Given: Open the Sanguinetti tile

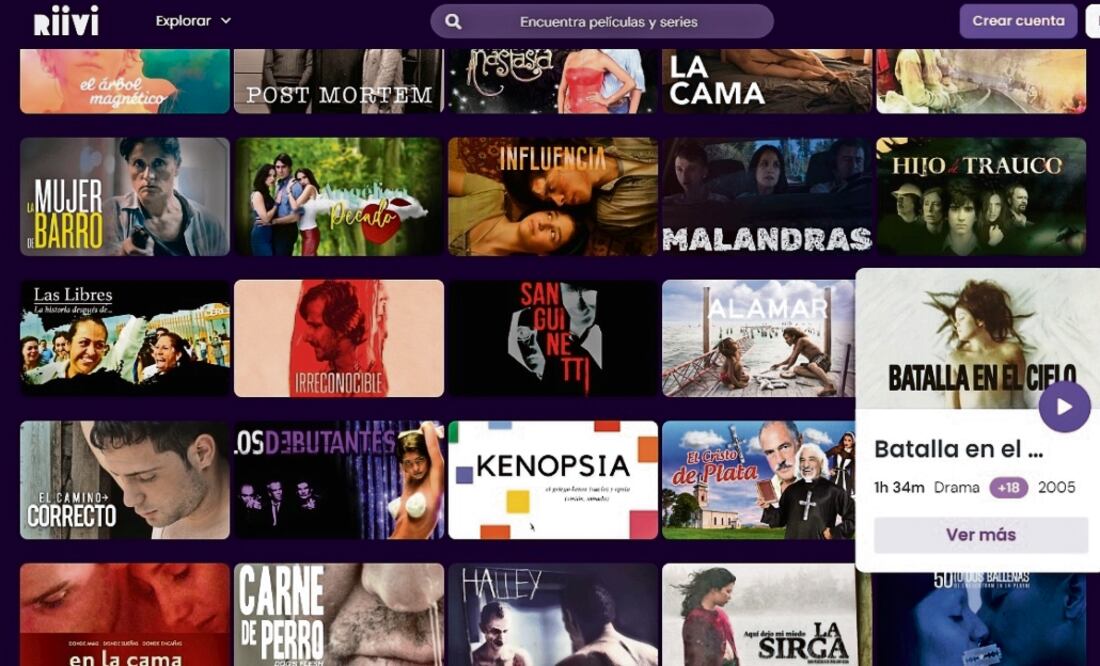Looking at the screenshot, I should pyautogui.click(x=552, y=338).
